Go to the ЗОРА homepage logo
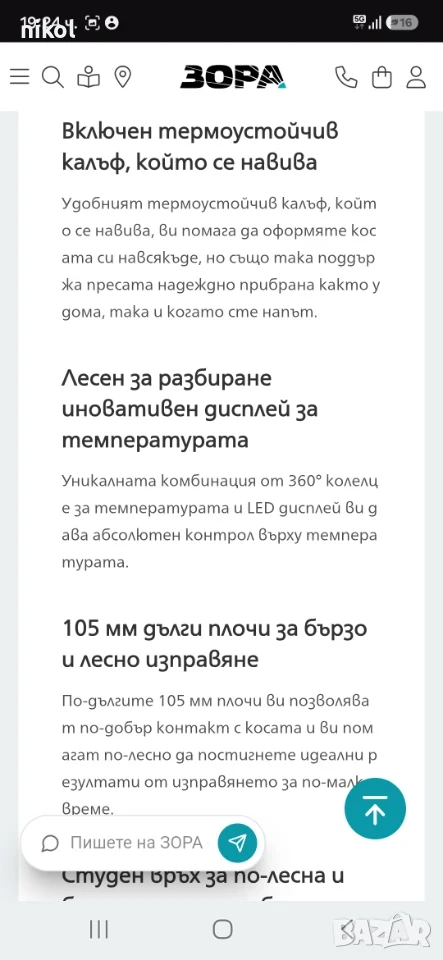 233,77
